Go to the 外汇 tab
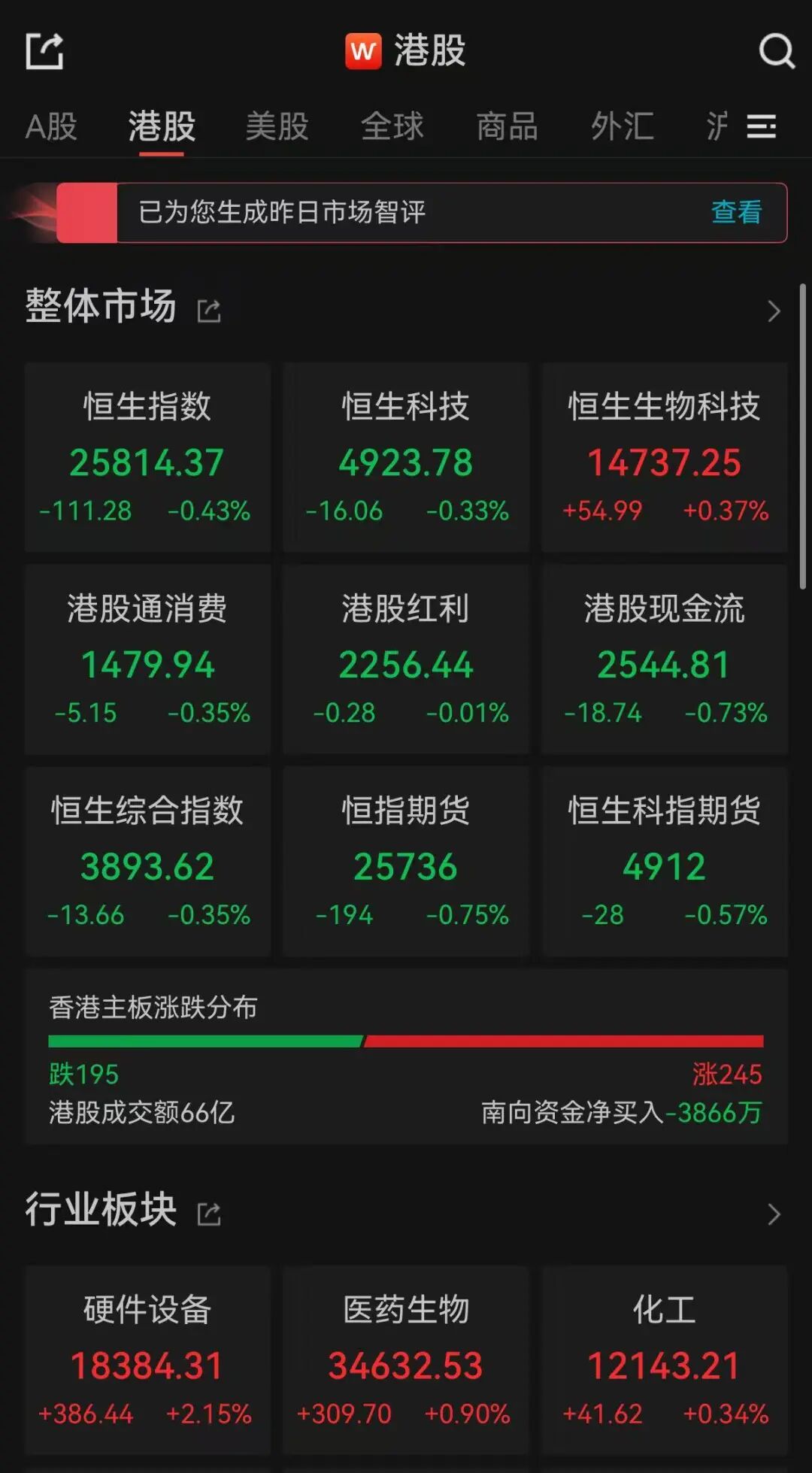This screenshot has height=1473, width=812. tap(622, 126)
